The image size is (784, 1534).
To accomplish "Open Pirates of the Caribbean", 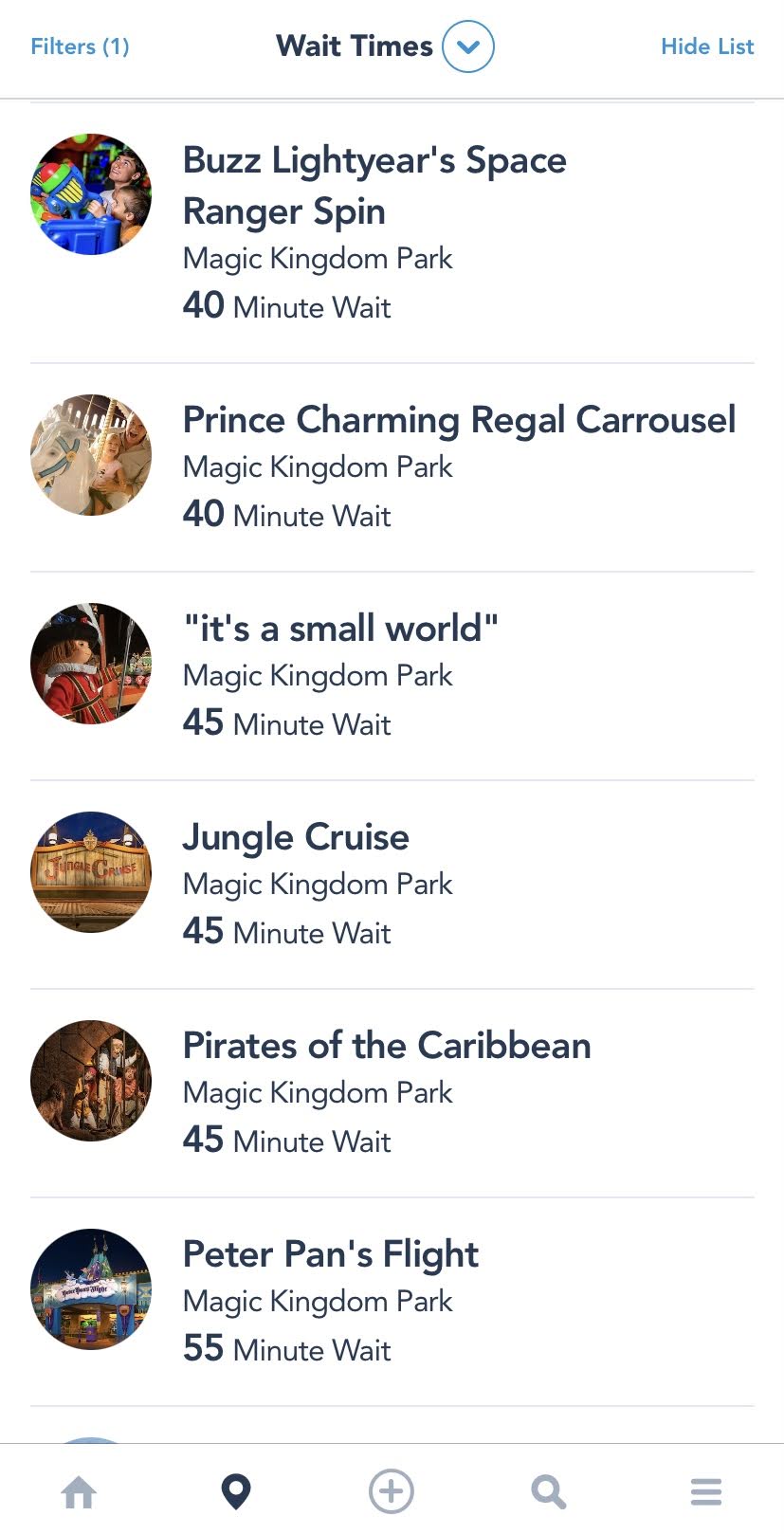I will click(x=386, y=1046).
